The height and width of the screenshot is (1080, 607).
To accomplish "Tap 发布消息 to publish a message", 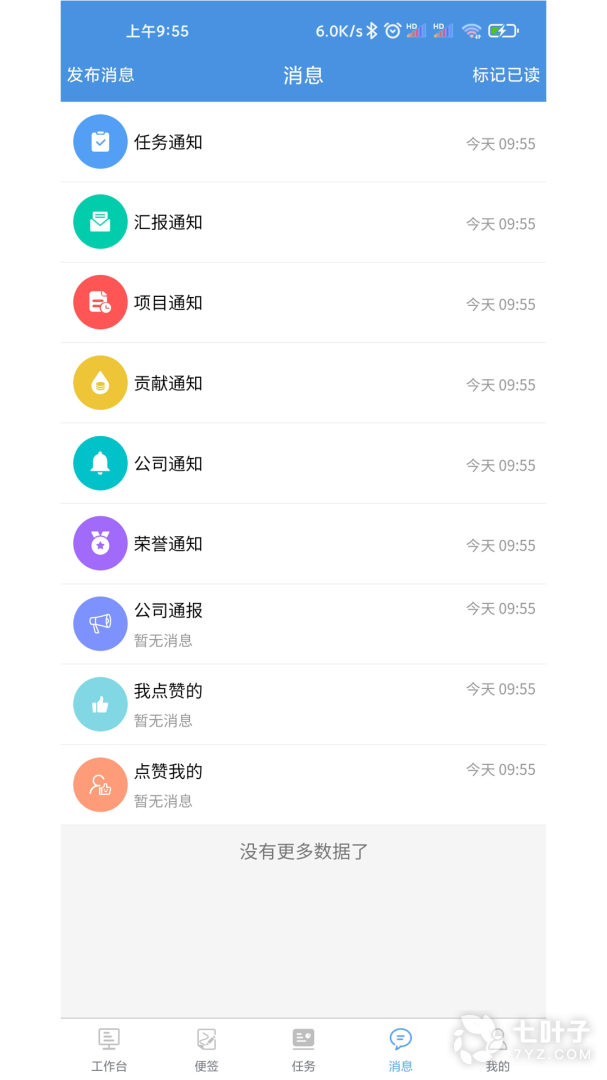I will [x=101, y=75].
